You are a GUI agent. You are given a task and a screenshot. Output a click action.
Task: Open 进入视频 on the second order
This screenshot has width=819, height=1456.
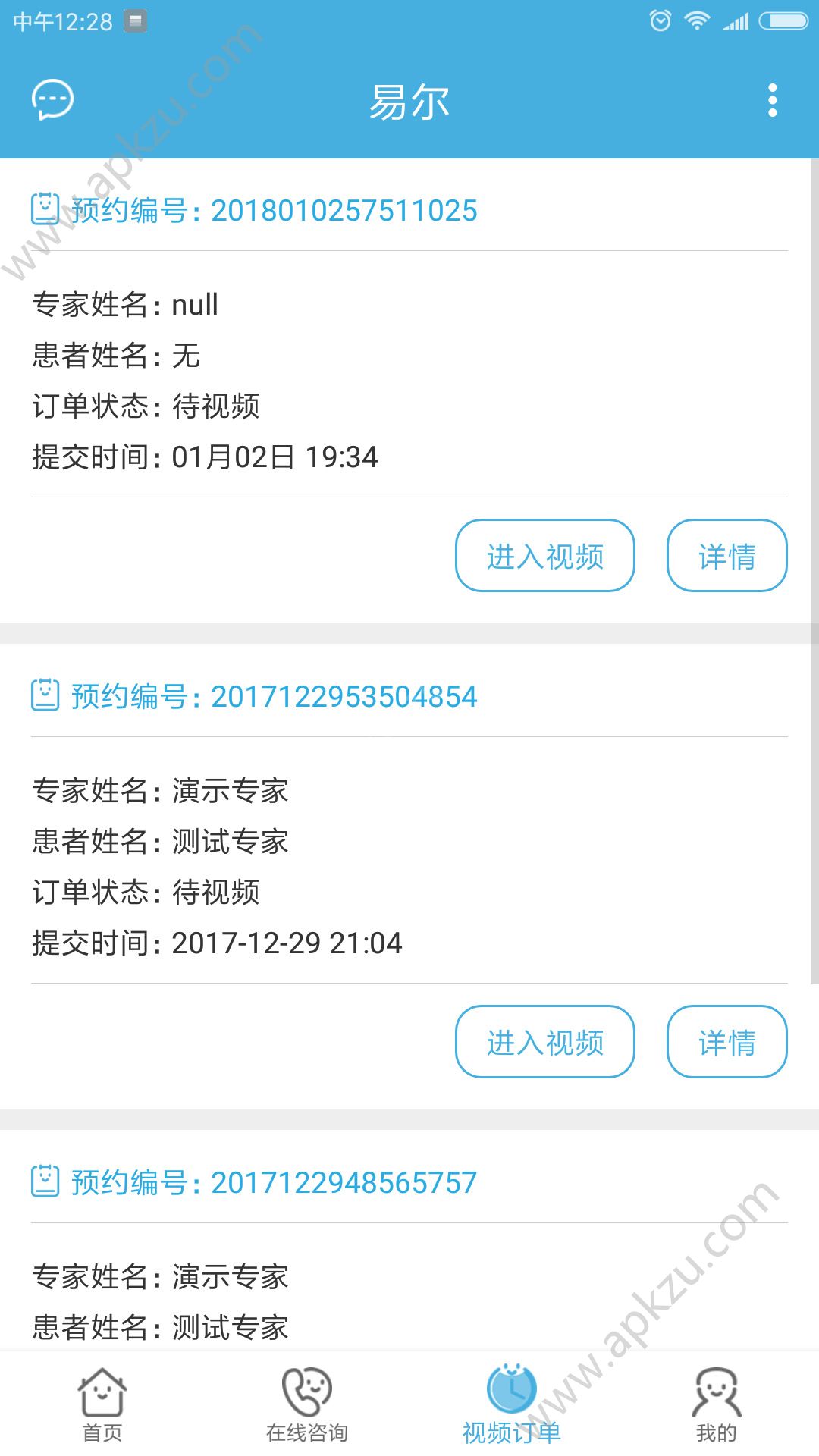tap(545, 1042)
